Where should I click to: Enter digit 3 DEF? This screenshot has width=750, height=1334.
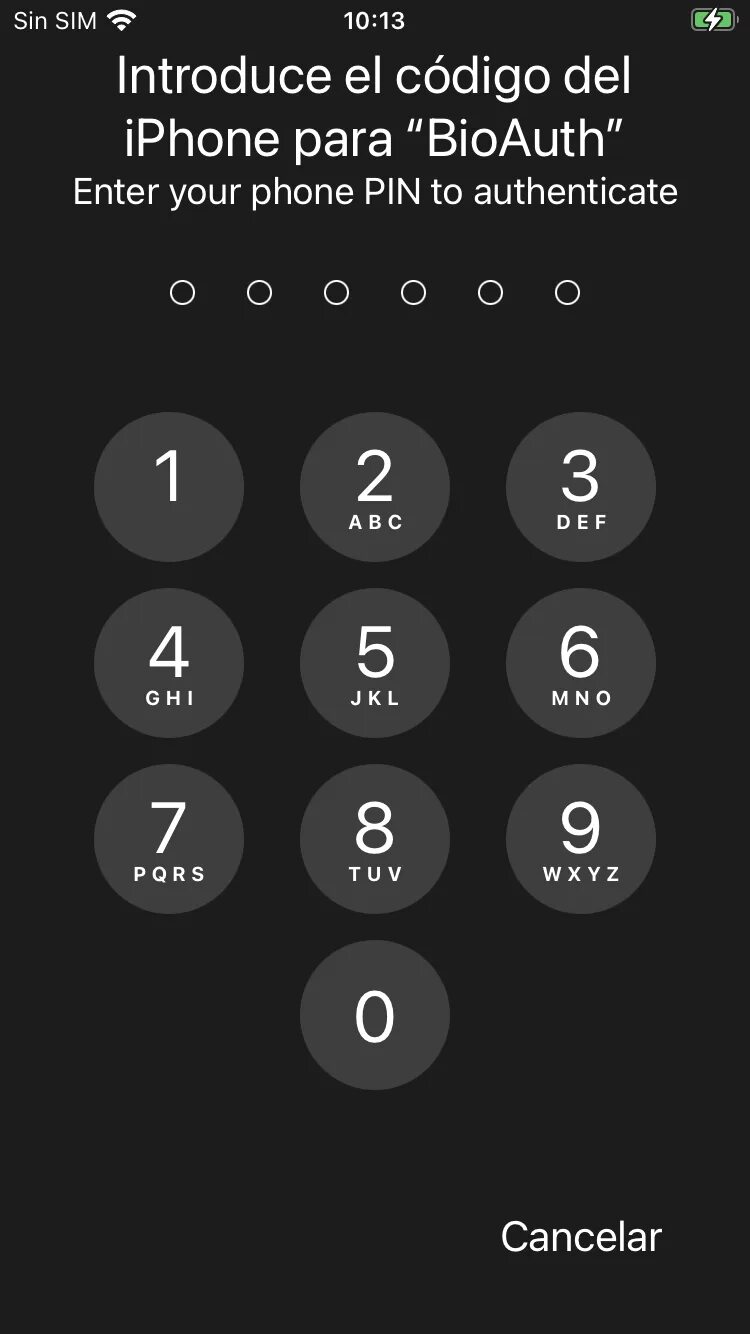[x=581, y=487]
